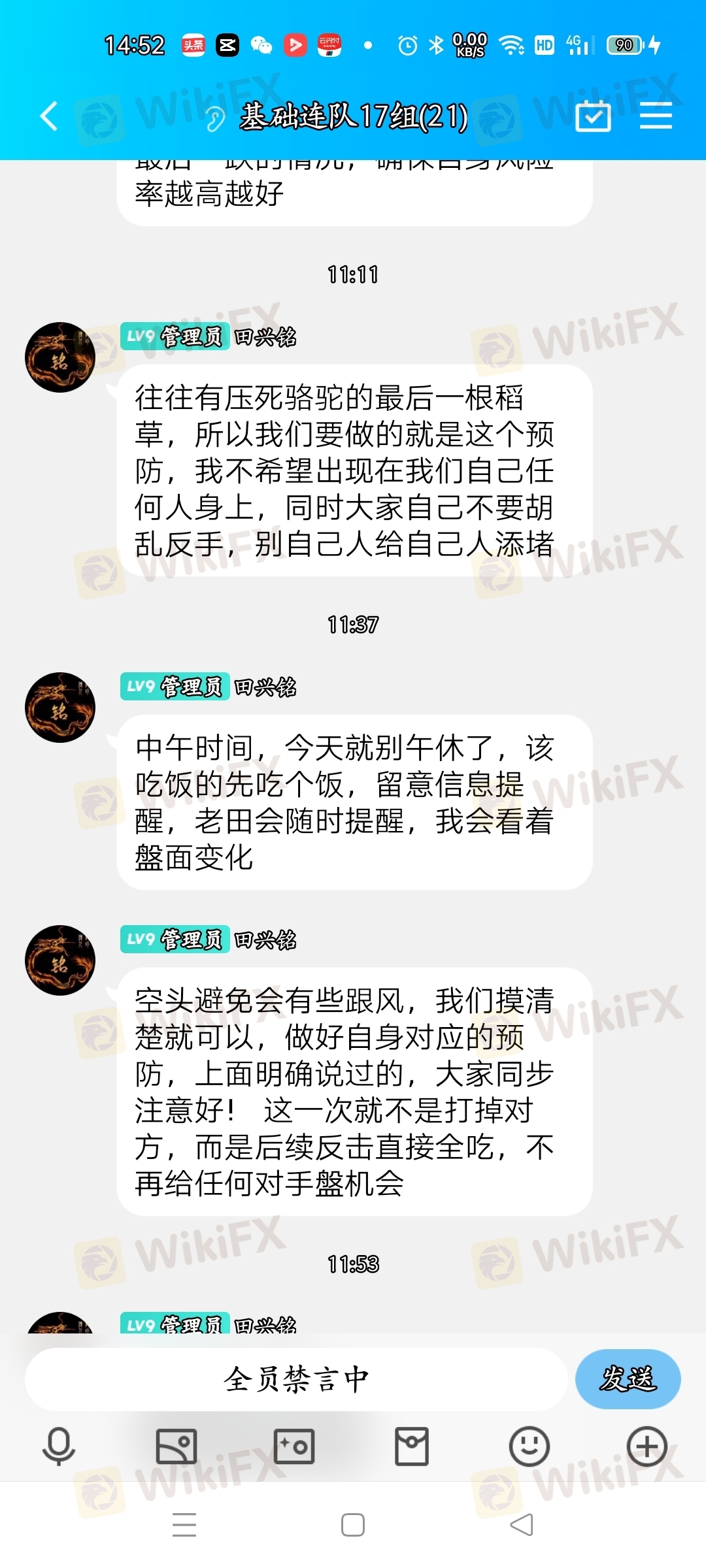Open 田兴铭's avatar on the 往往有压死骆驼 message

[x=60, y=357]
